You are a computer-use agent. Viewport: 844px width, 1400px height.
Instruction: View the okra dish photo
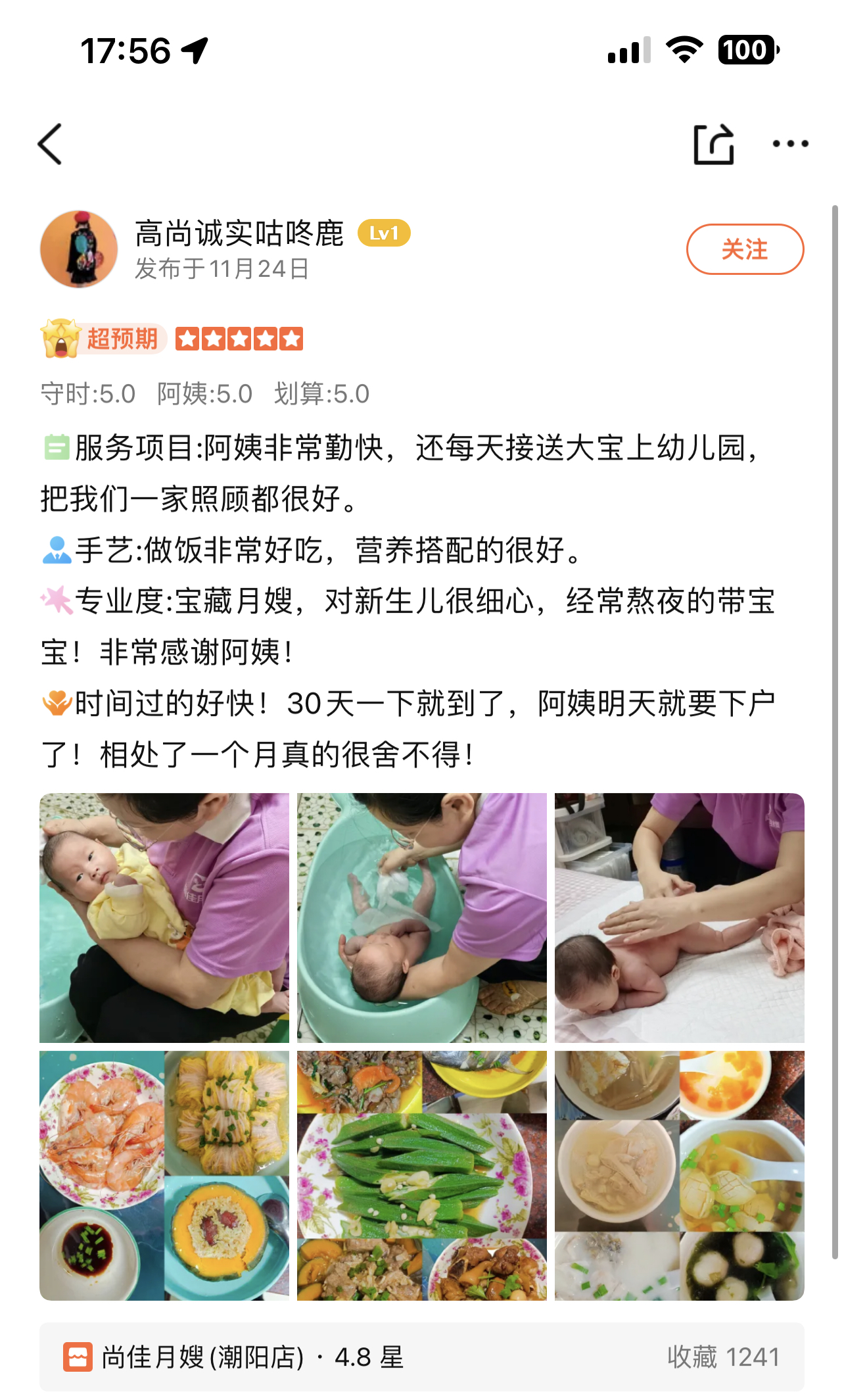click(421, 1175)
